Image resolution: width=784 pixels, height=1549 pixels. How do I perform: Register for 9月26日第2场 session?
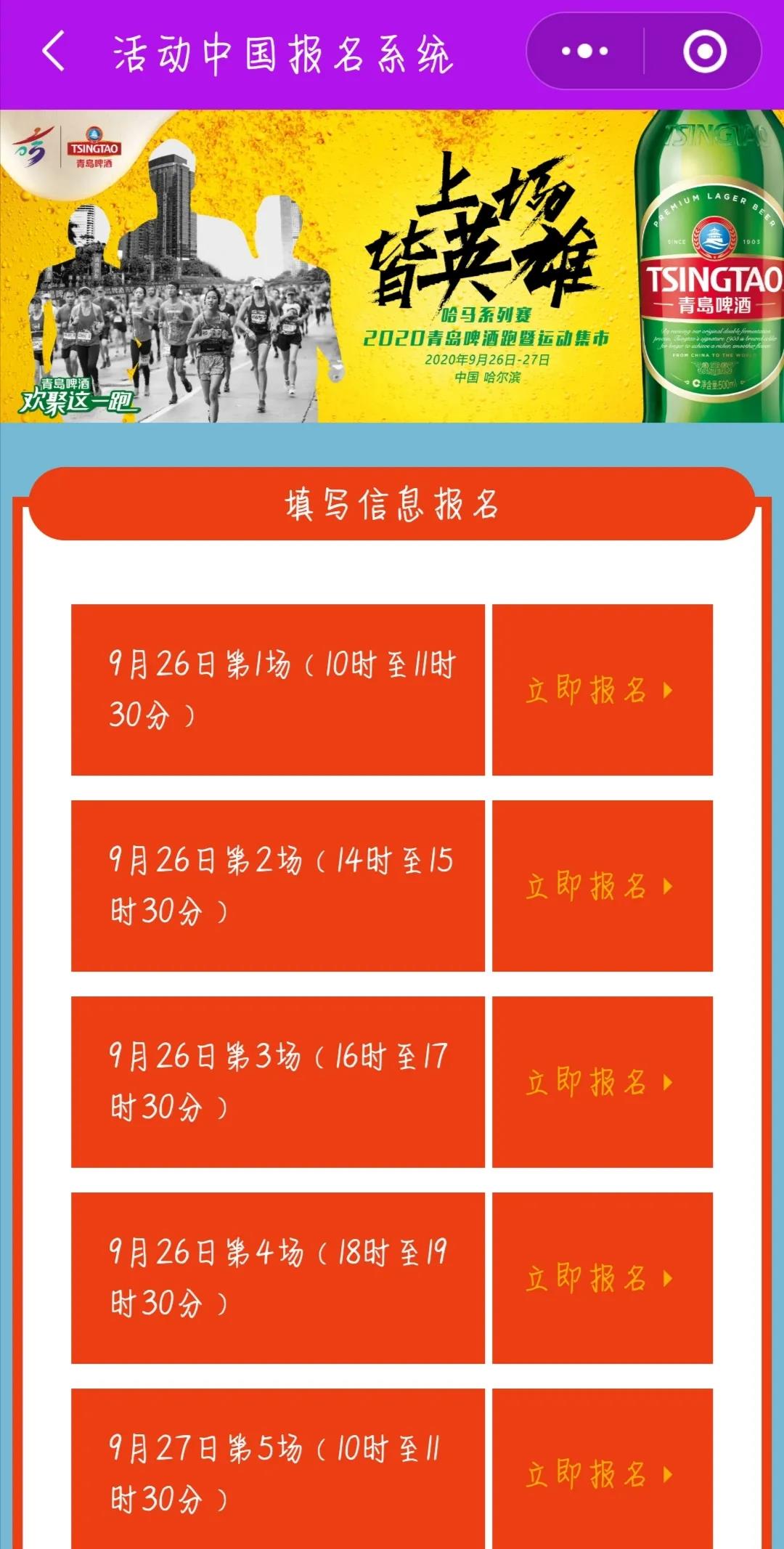click(x=602, y=886)
